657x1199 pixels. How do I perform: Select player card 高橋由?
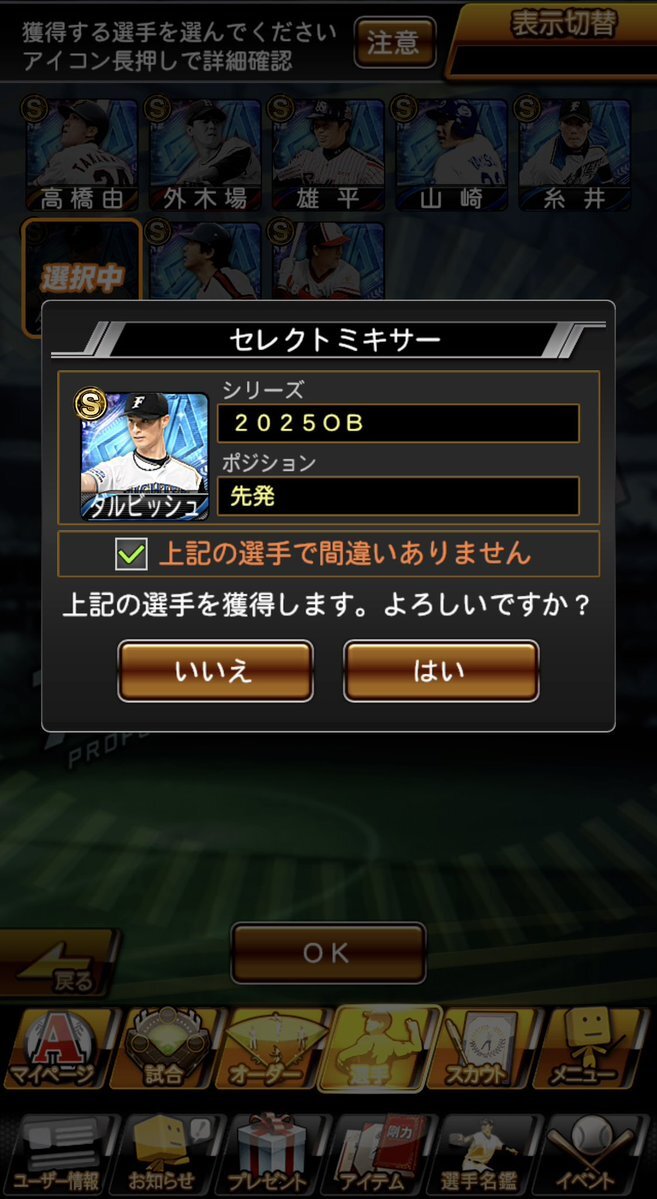[82, 153]
